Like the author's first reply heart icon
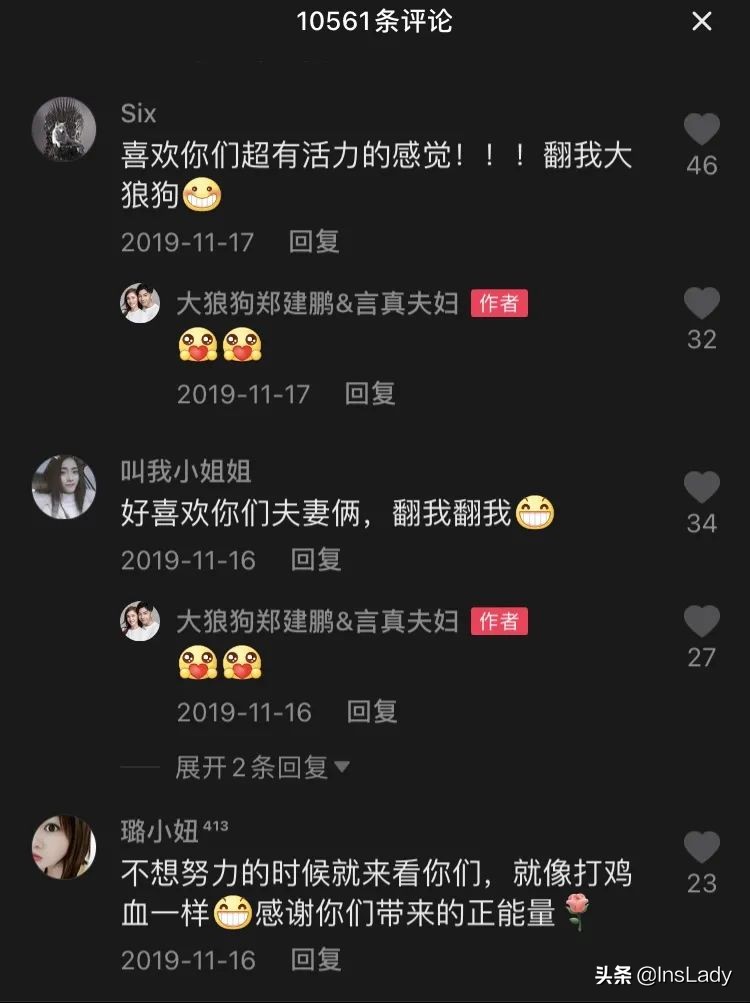The image size is (750, 1003). pos(703,303)
